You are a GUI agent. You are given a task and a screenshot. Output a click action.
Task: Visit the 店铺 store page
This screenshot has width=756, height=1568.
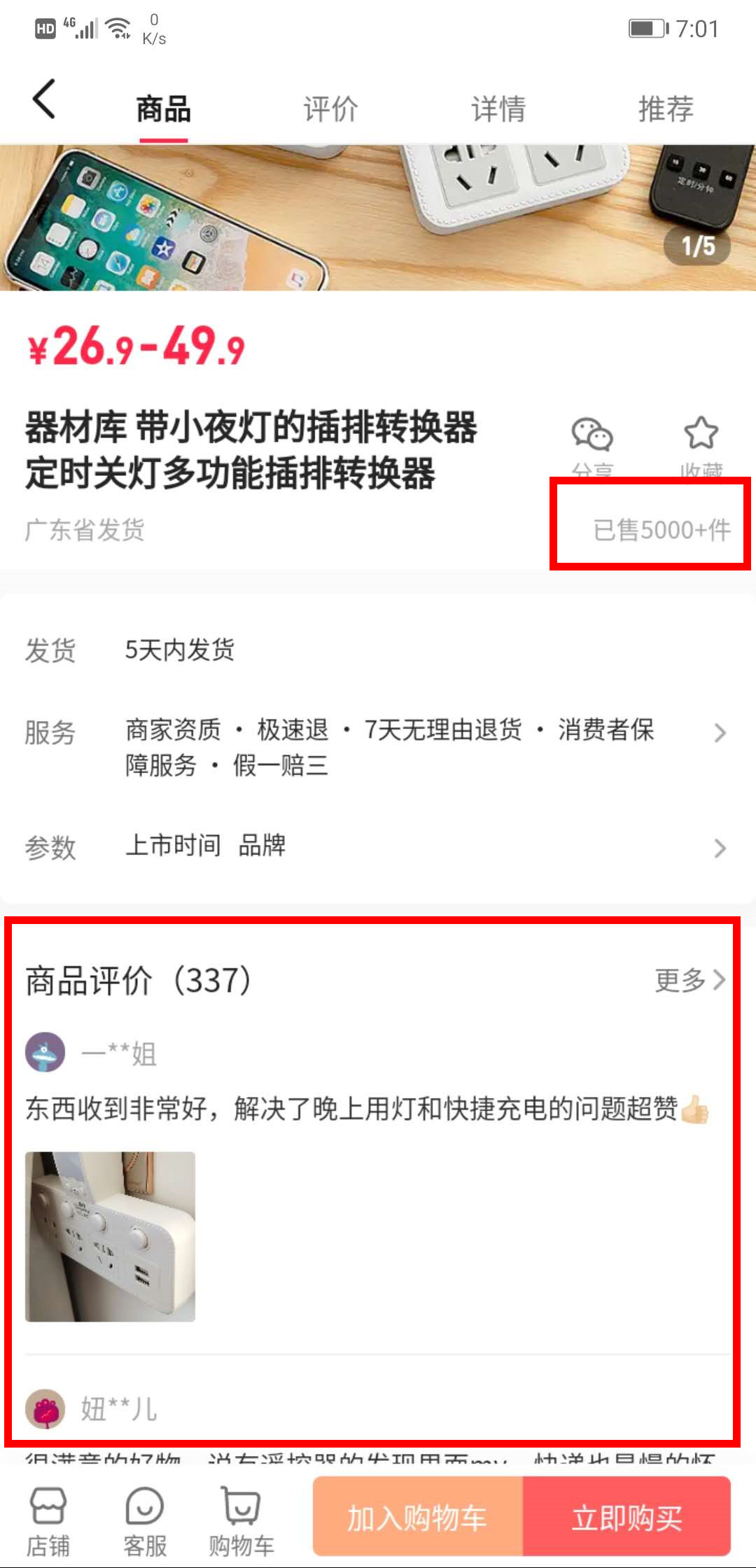coord(48,1520)
